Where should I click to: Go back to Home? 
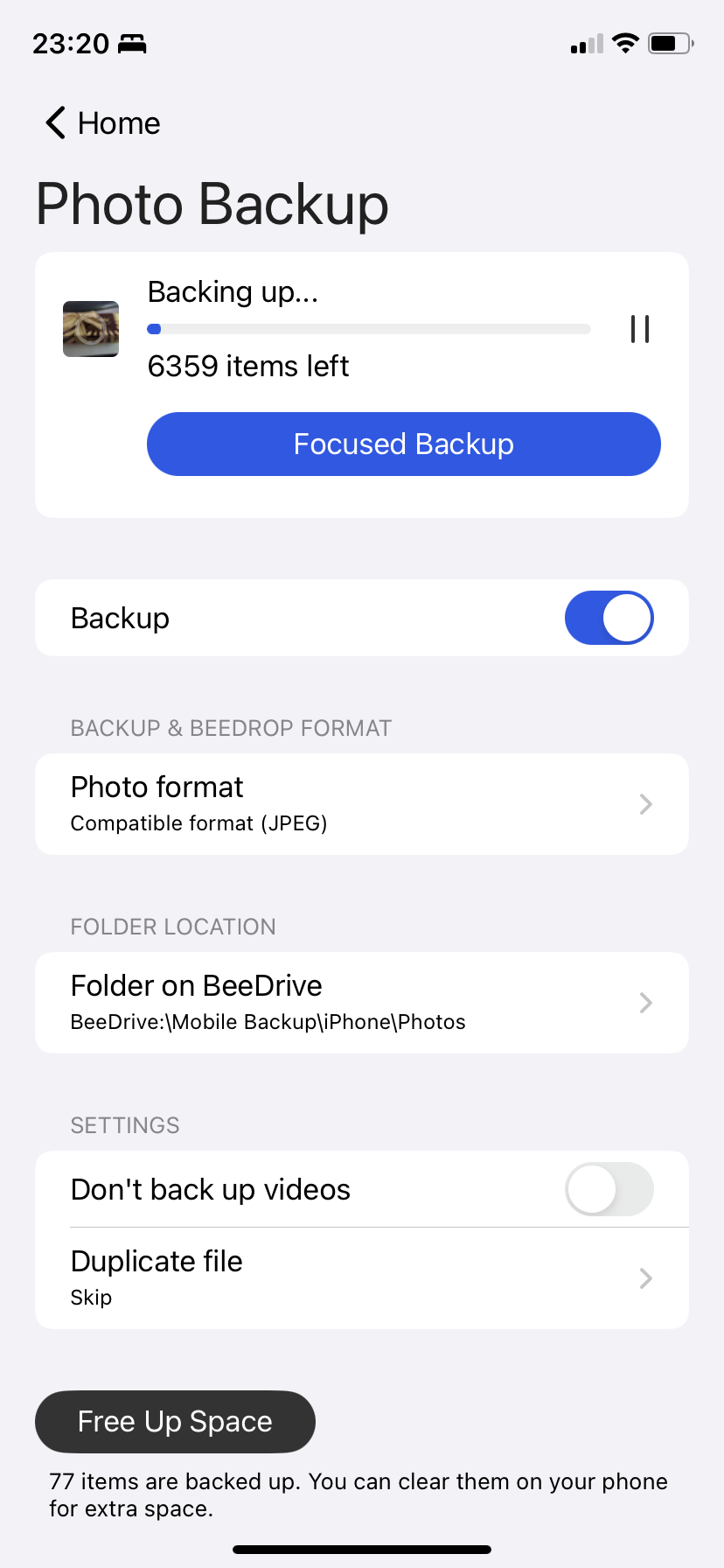[x=102, y=123]
